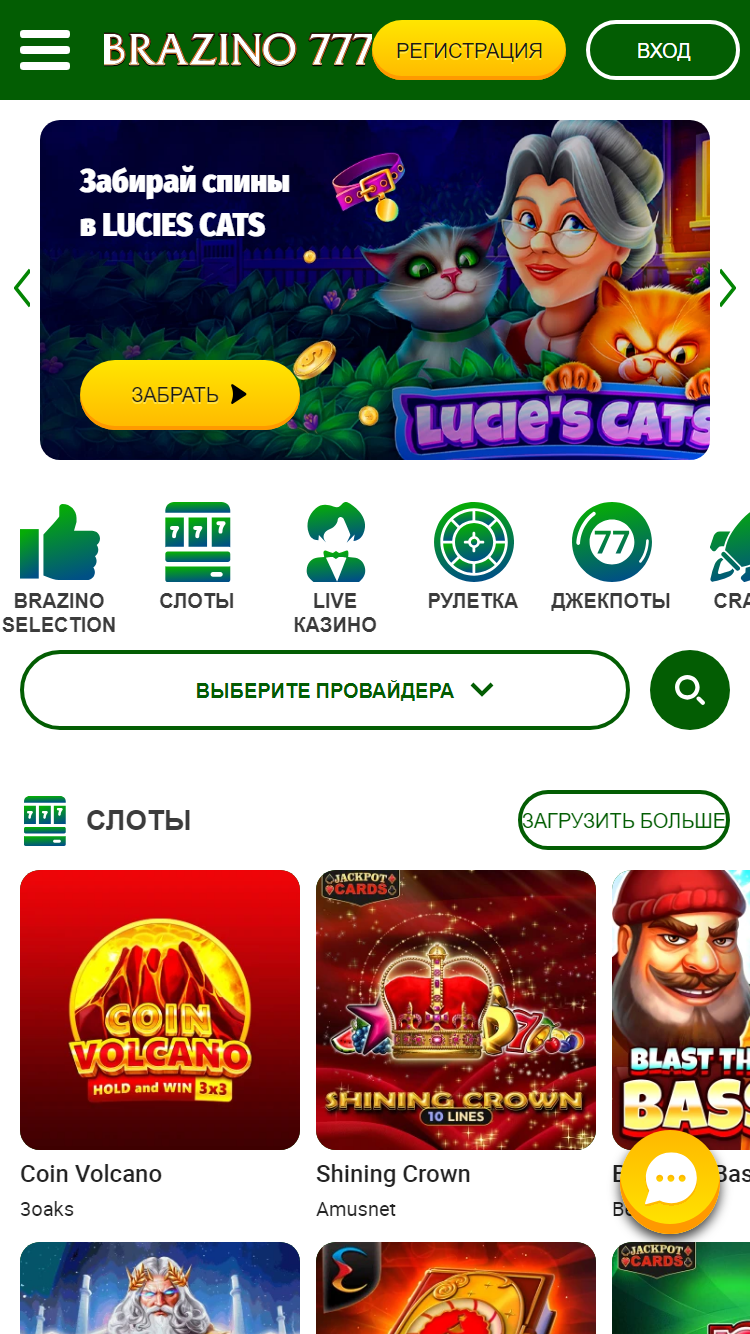Go to the Рулетка category
Viewport: 750px width, 1334px height.
pos(473,557)
